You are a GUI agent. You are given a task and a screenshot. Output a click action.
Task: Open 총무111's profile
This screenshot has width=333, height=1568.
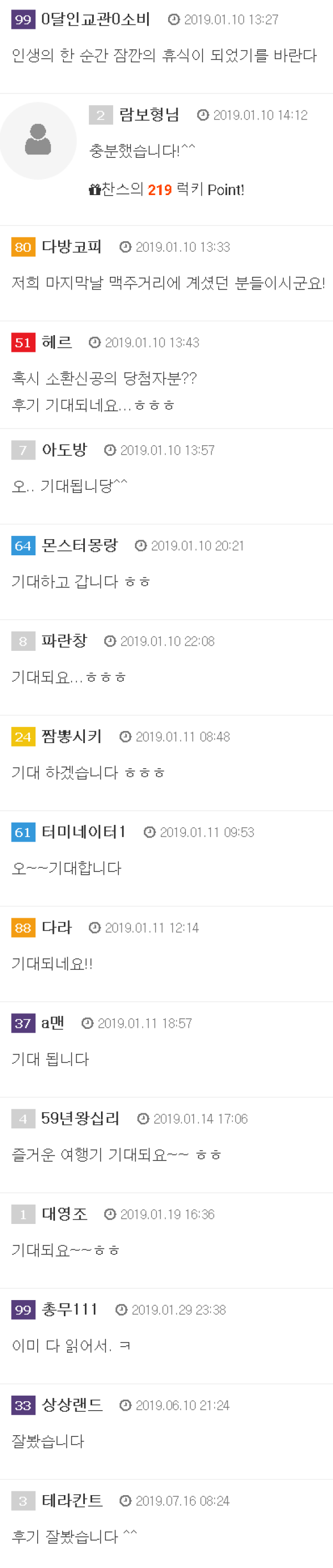(x=69, y=1310)
